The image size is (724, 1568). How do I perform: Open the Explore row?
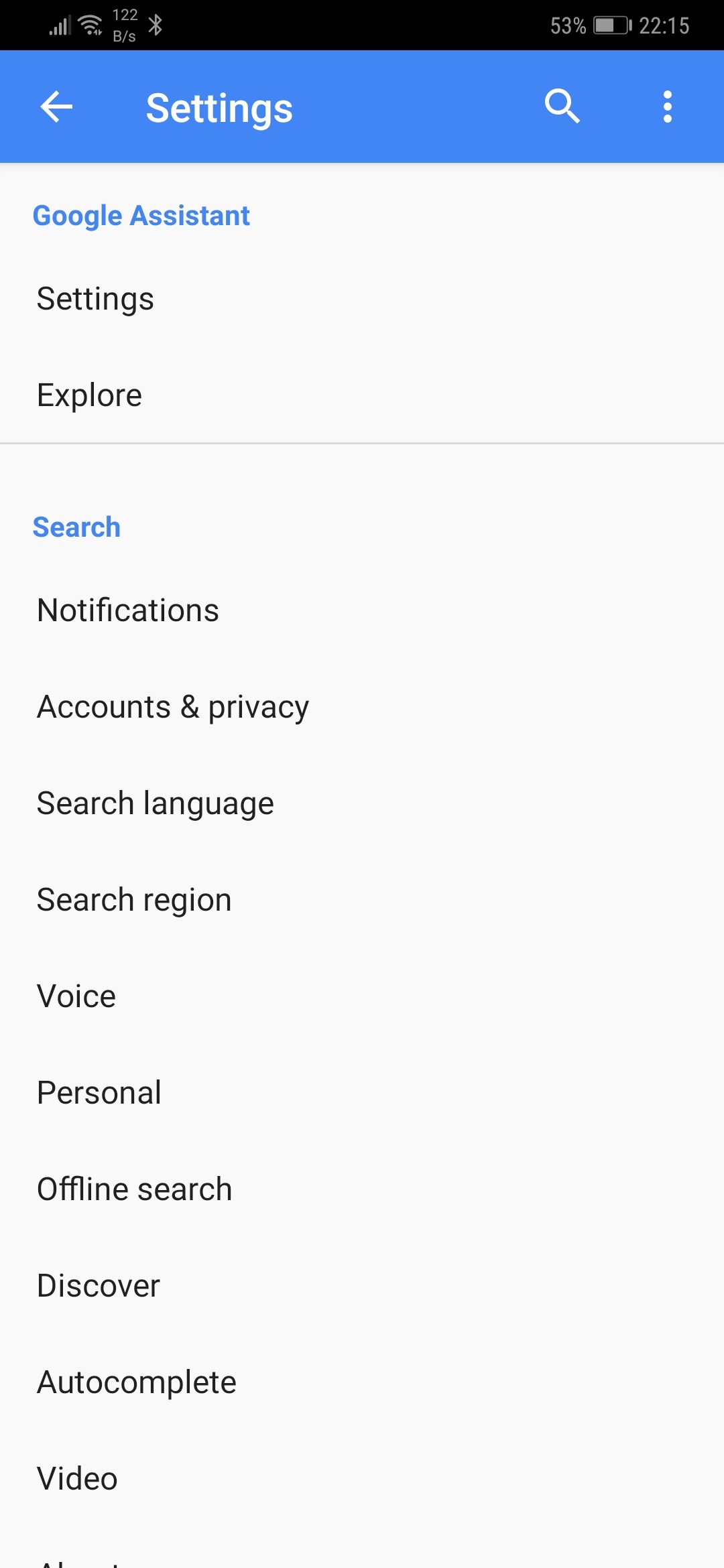coord(362,395)
